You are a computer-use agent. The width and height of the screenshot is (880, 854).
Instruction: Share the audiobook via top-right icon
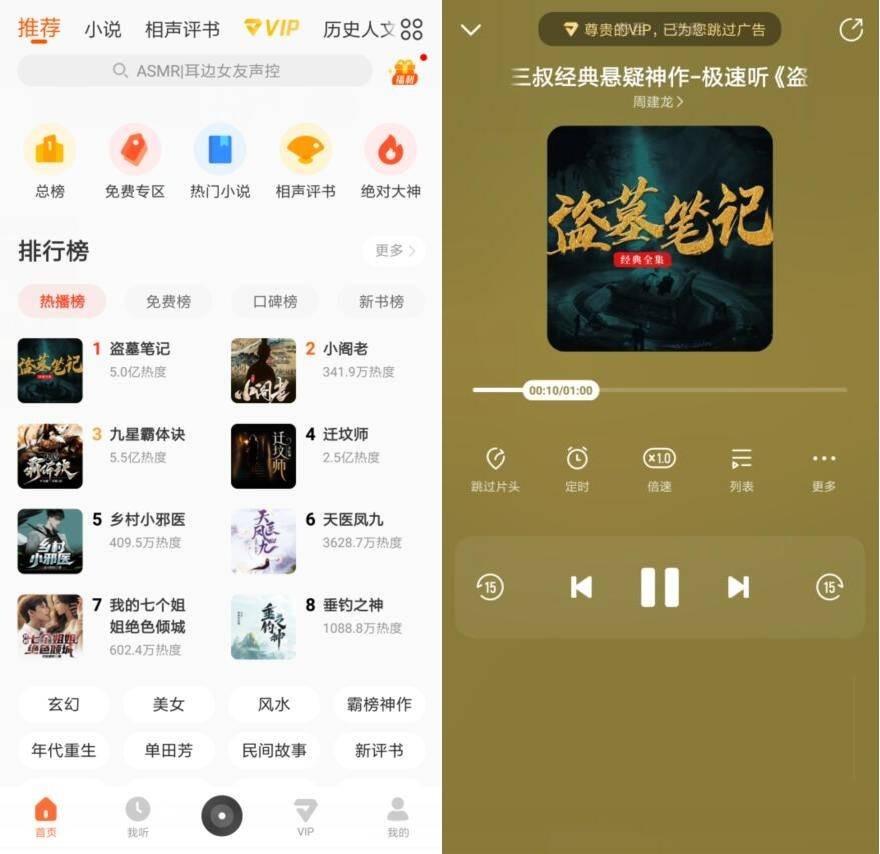850,30
